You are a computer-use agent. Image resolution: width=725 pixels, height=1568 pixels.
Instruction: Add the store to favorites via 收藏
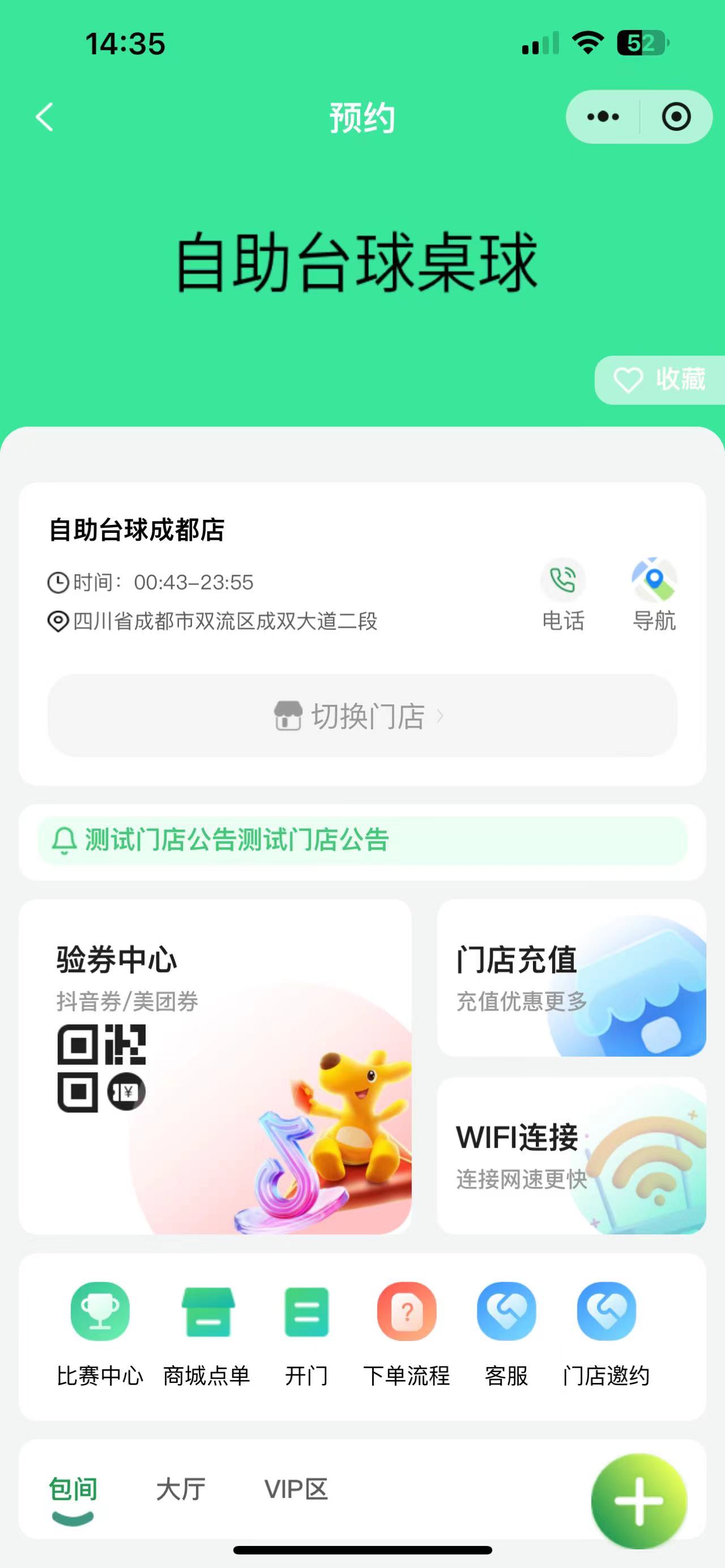tap(660, 380)
